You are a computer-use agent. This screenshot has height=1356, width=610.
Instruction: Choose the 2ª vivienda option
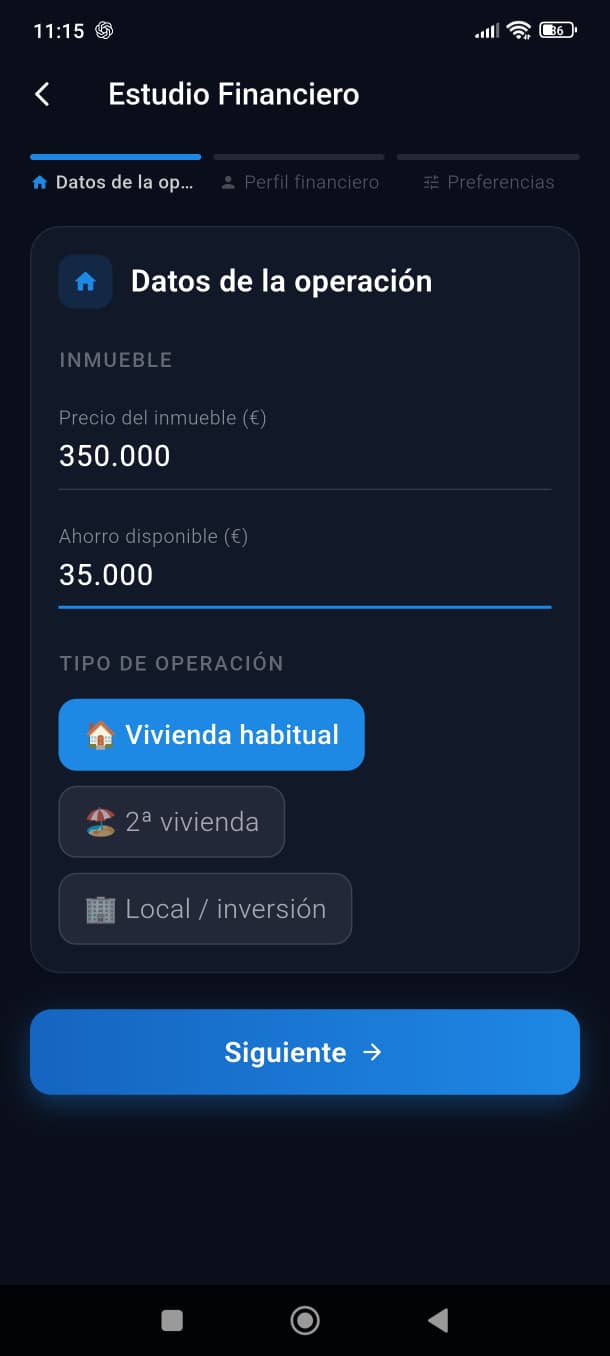pyautogui.click(x=172, y=822)
